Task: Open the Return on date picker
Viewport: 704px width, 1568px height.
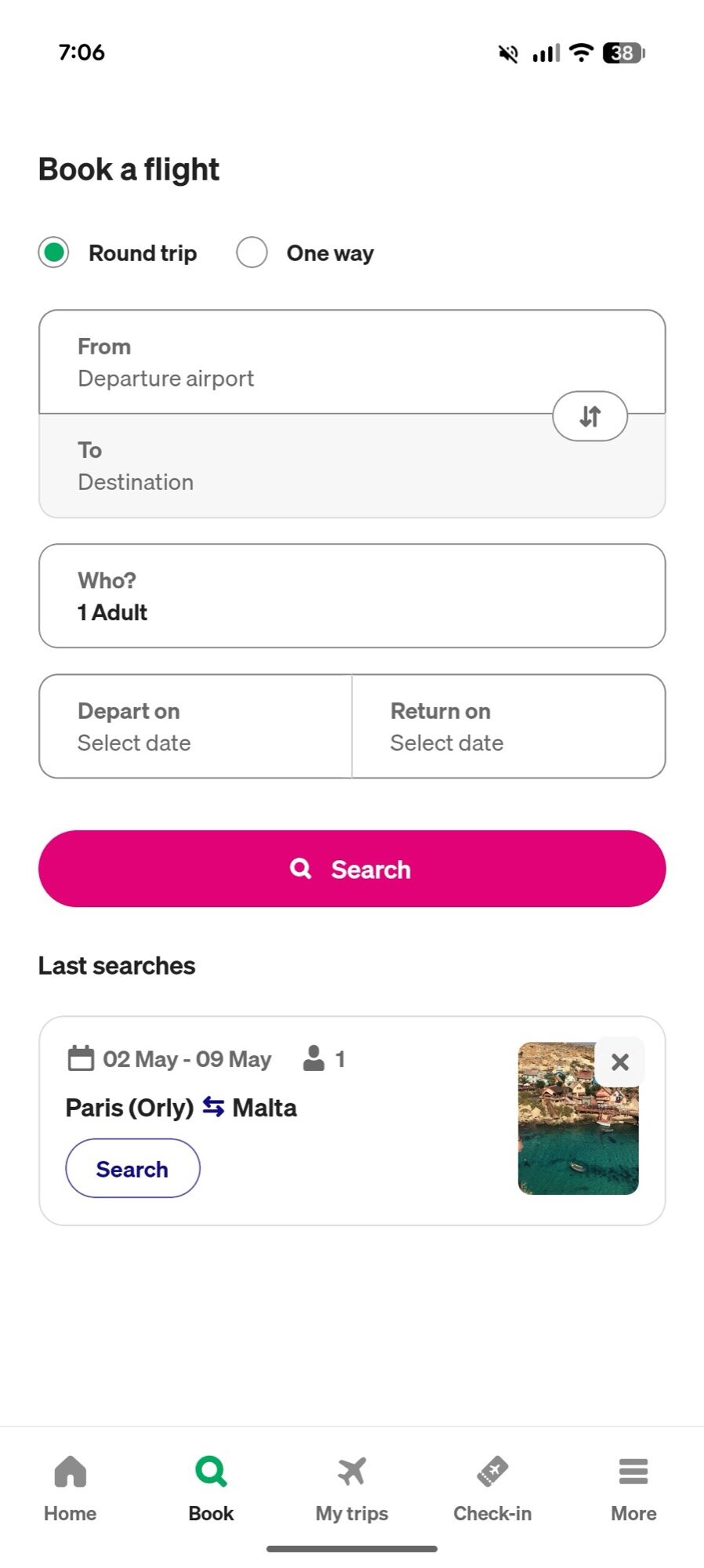Action: point(508,725)
